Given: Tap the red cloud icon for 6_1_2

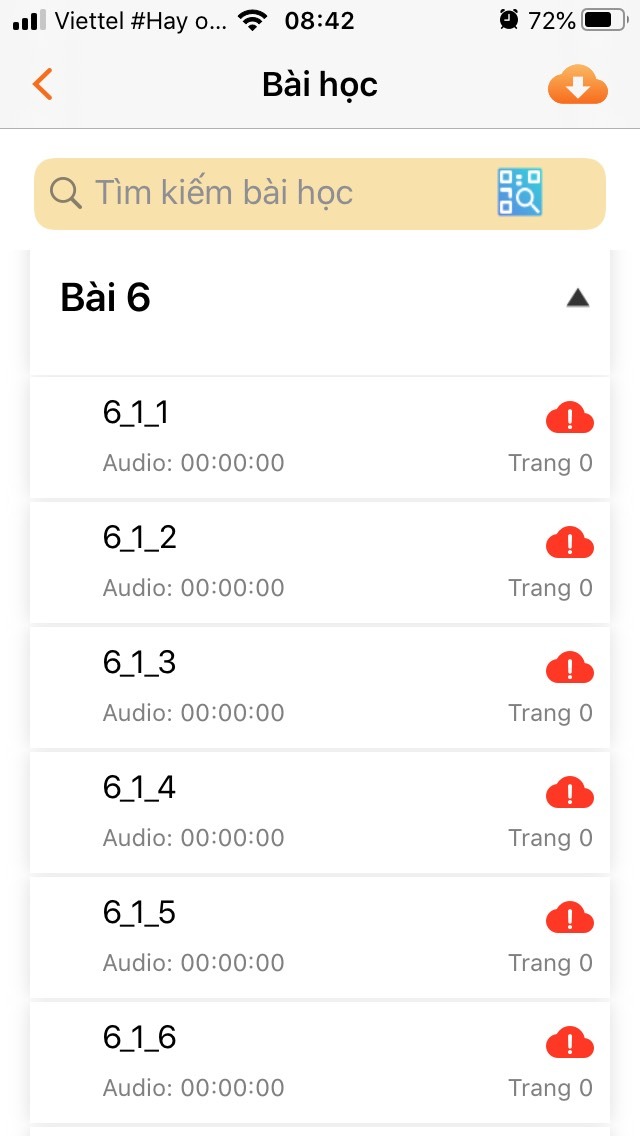Looking at the screenshot, I should coord(570,543).
